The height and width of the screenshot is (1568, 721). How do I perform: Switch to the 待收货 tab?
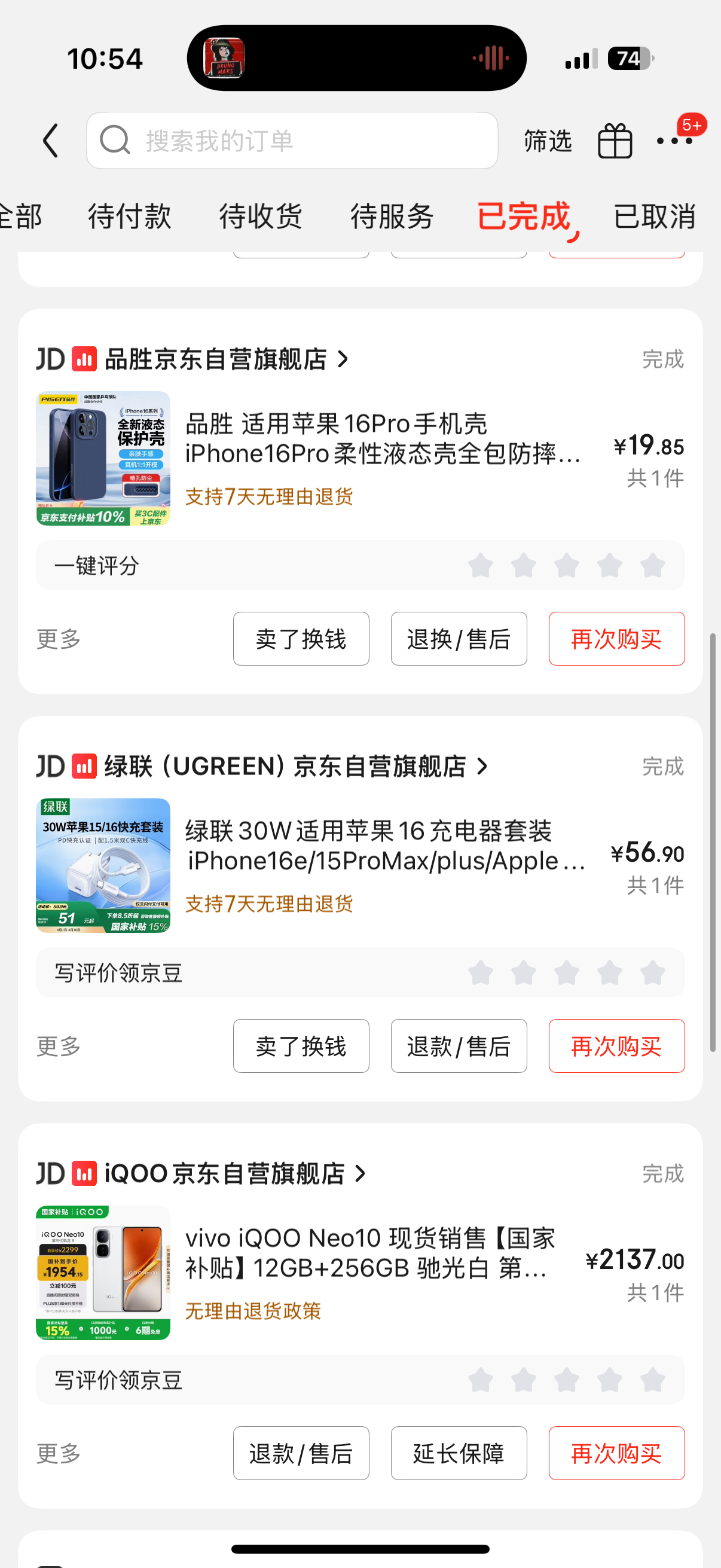point(261,216)
